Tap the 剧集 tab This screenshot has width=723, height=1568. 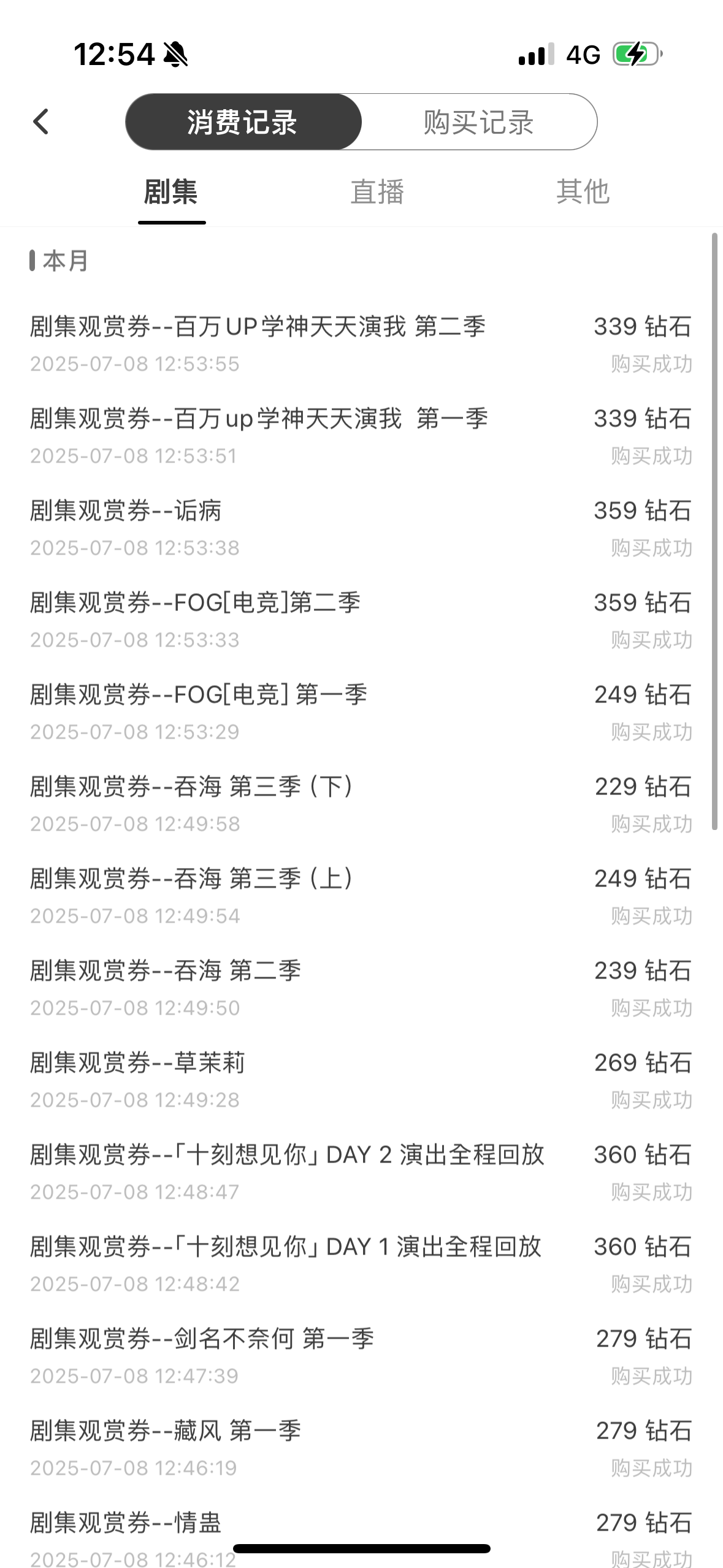(171, 192)
